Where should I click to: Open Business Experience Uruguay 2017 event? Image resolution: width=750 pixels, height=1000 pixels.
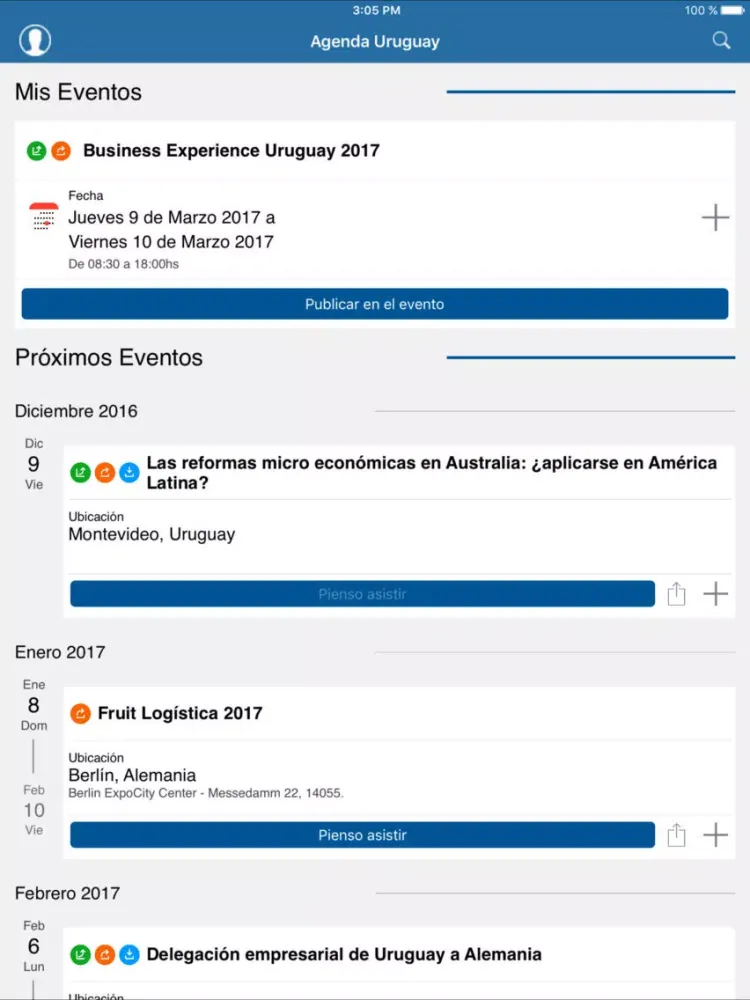(x=231, y=151)
